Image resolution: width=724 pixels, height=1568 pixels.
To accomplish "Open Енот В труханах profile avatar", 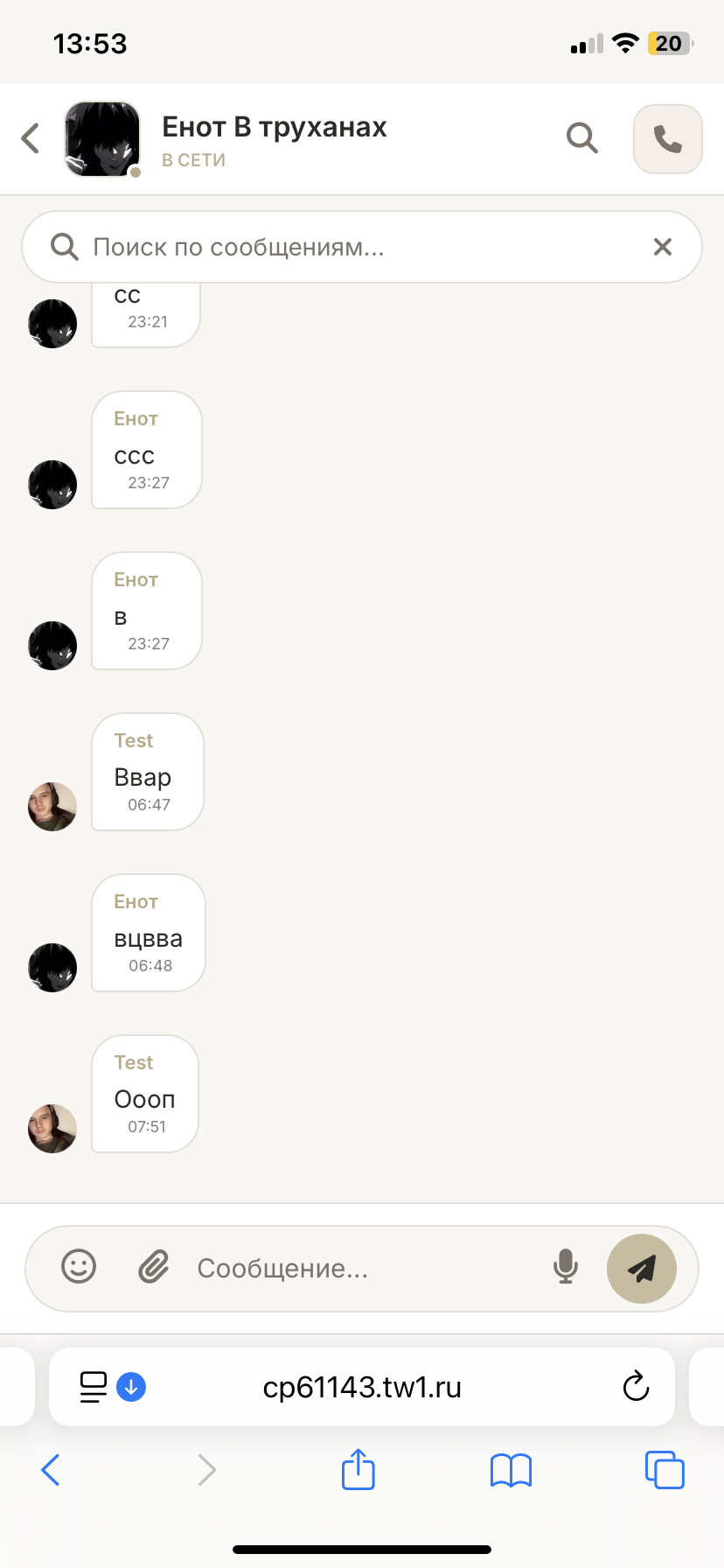I will pyautogui.click(x=102, y=139).
